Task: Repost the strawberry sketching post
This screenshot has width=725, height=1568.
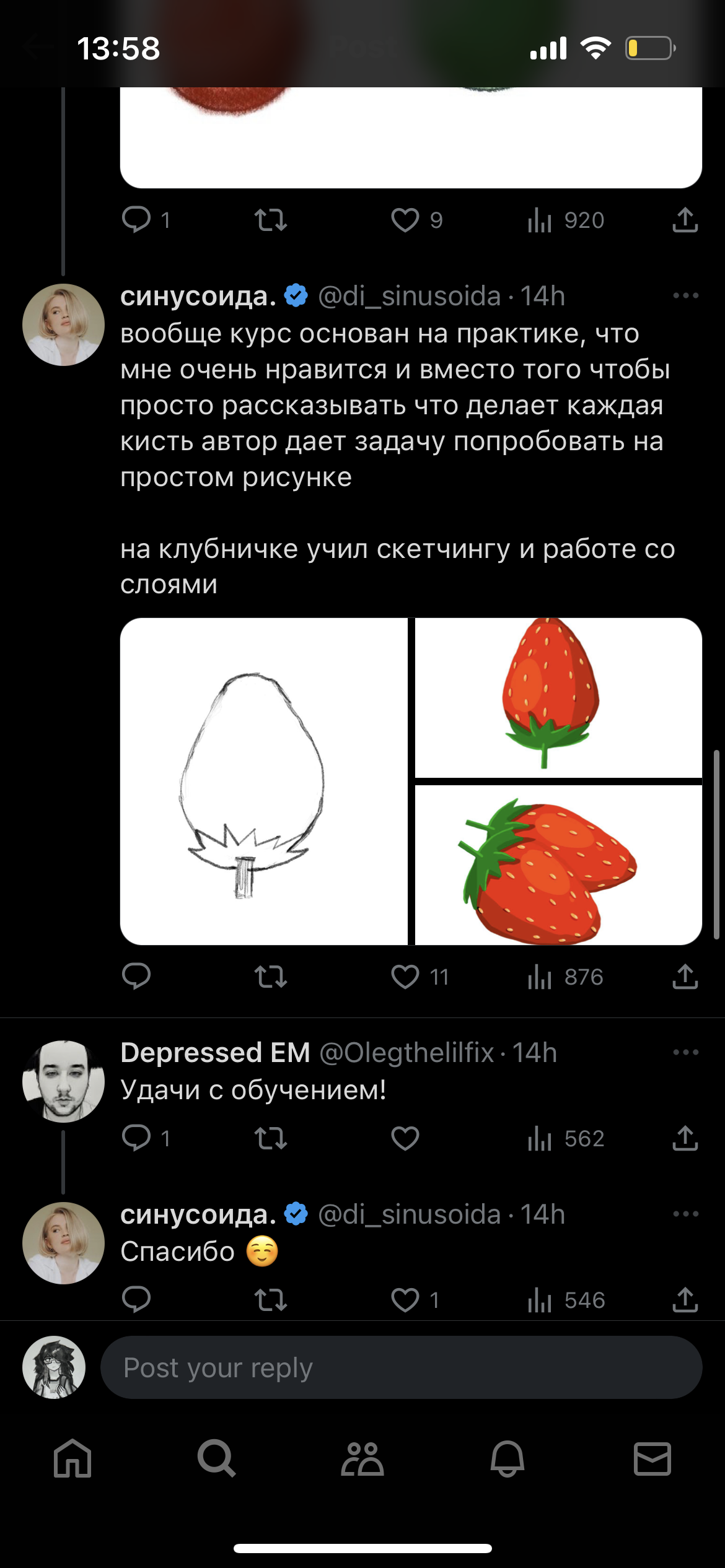Action: pos(271,977)
